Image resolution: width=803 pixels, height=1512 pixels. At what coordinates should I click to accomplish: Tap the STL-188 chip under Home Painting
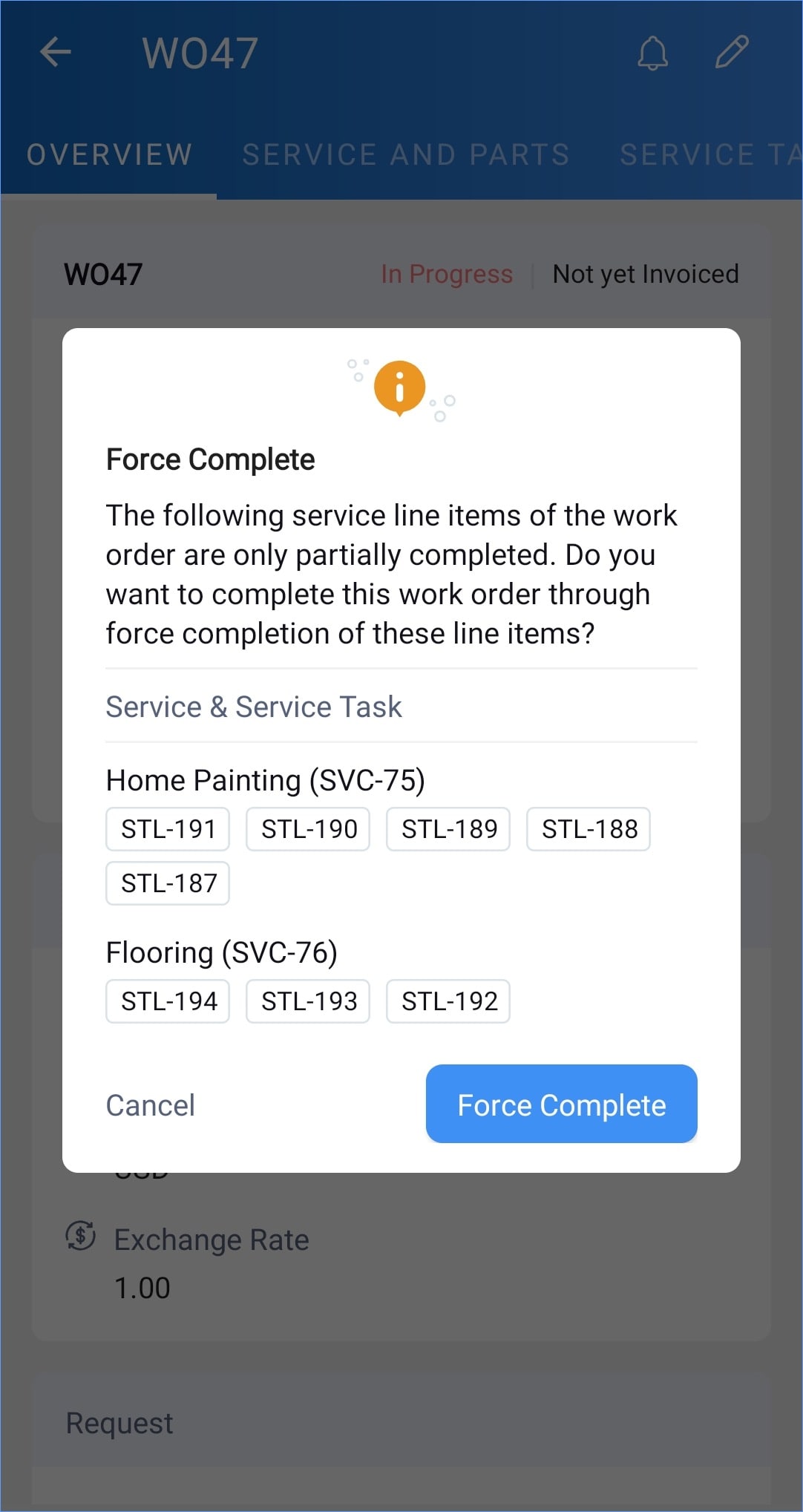click(589, 829)
